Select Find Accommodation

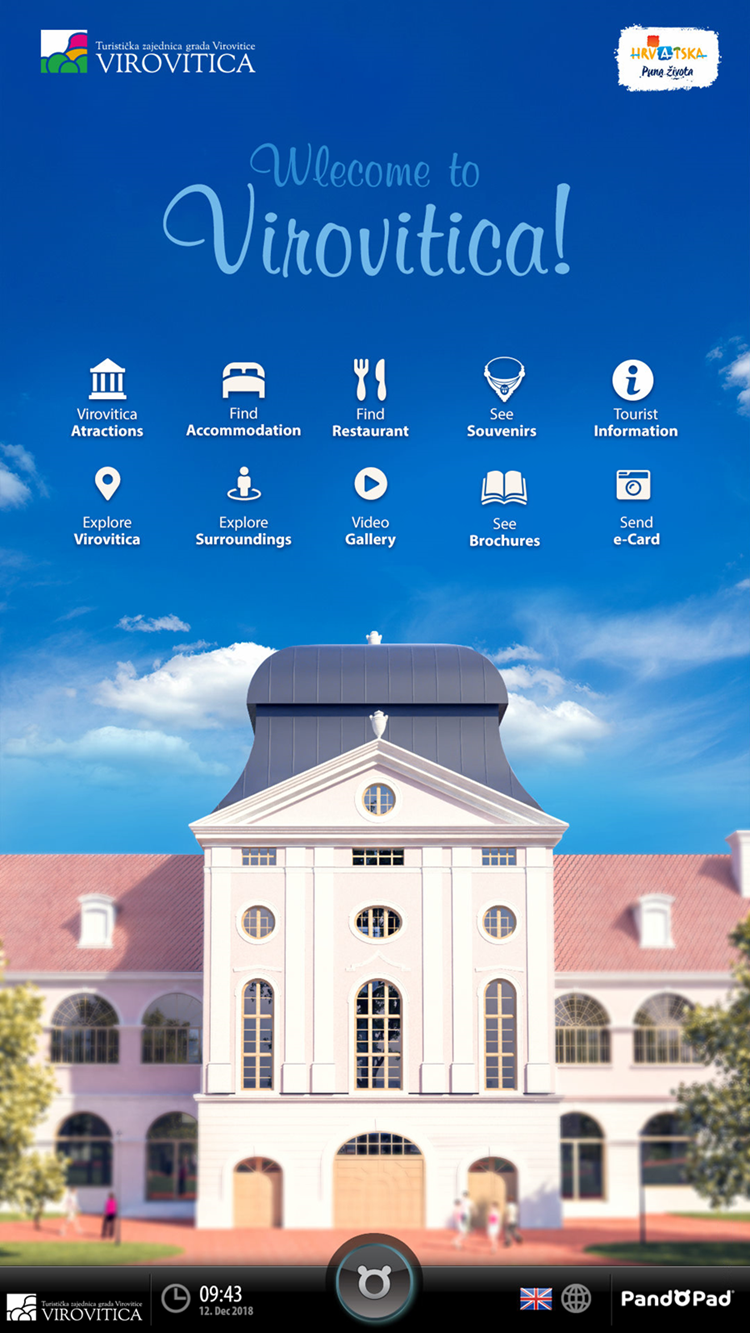[243, 399]
